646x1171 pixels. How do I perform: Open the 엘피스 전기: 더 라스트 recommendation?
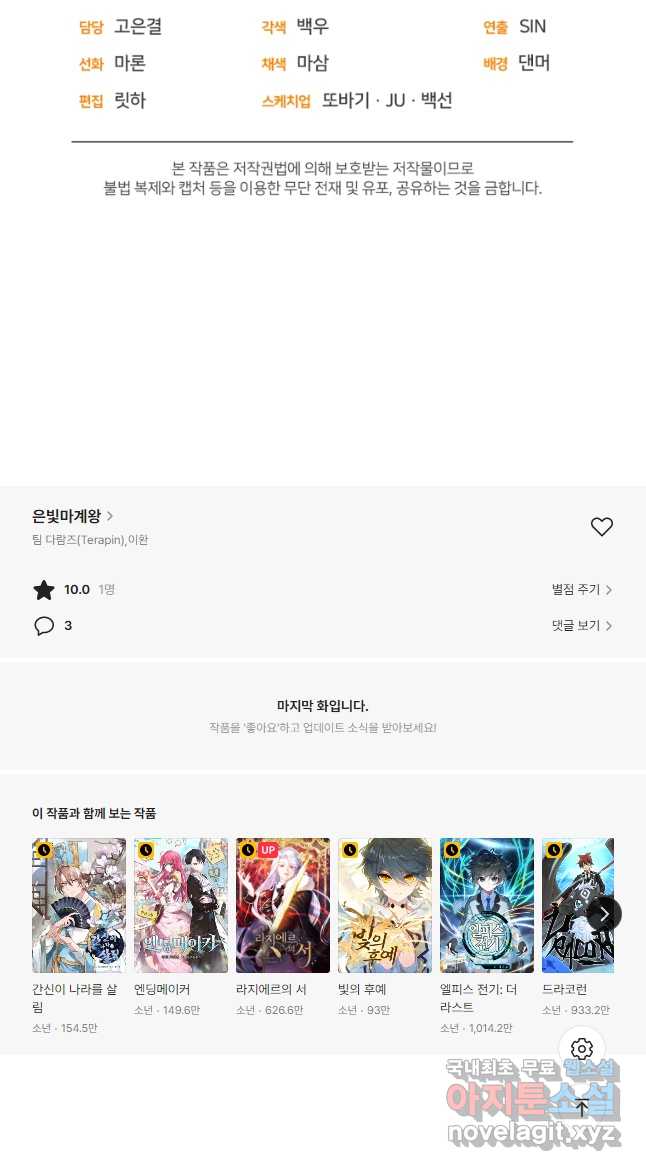coord(487,905)
